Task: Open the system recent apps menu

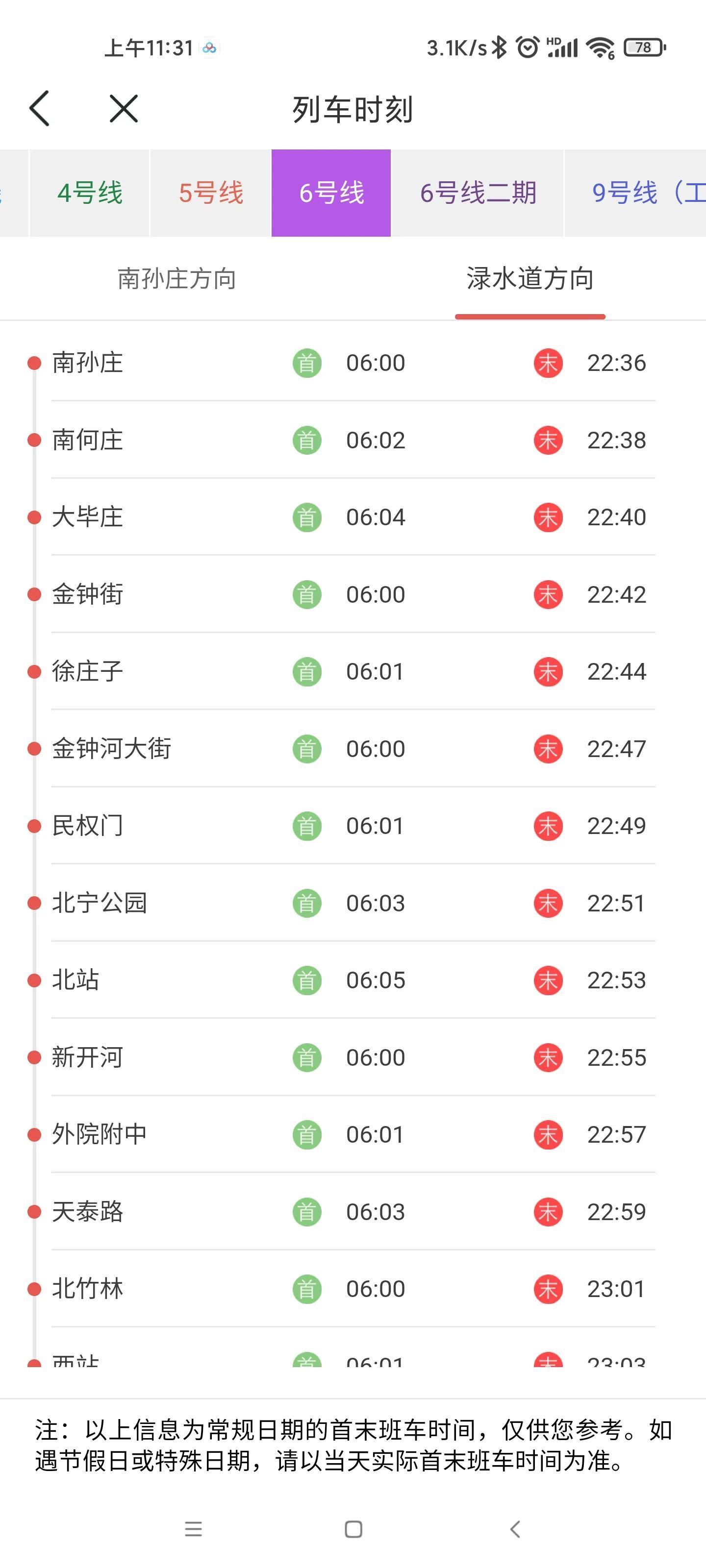Action: (193, 1528)
